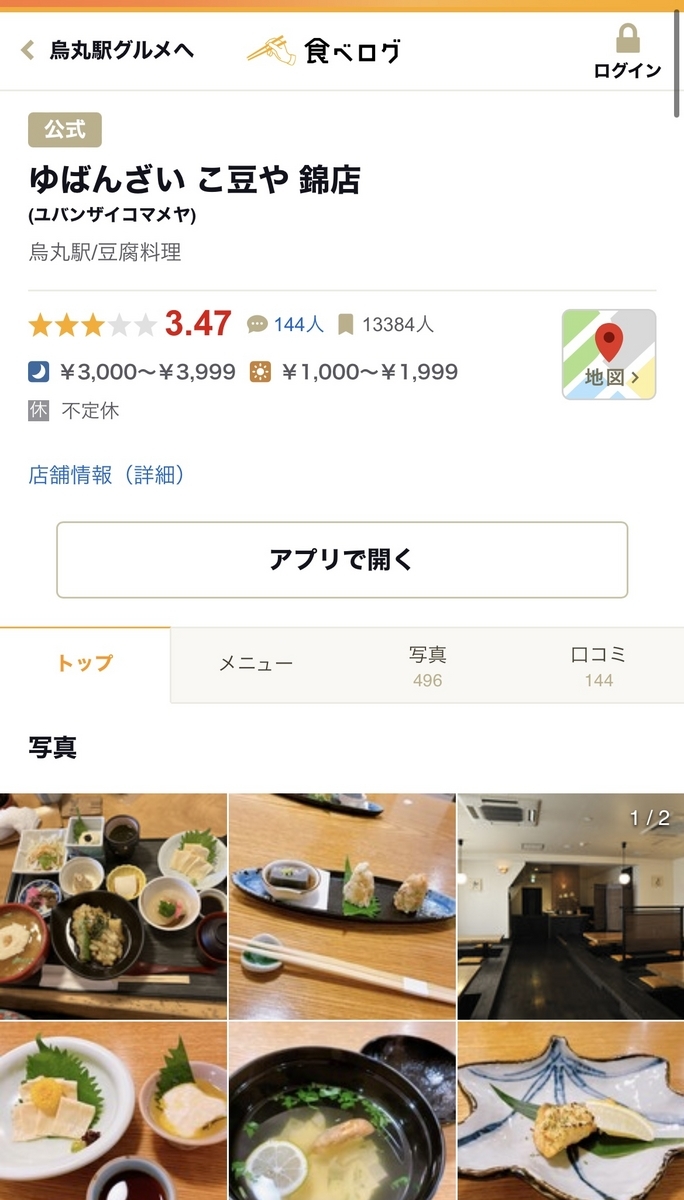Open 店舗情報（詳細）
Viewport: 684px width, 1200px height.
pos(107,475)
